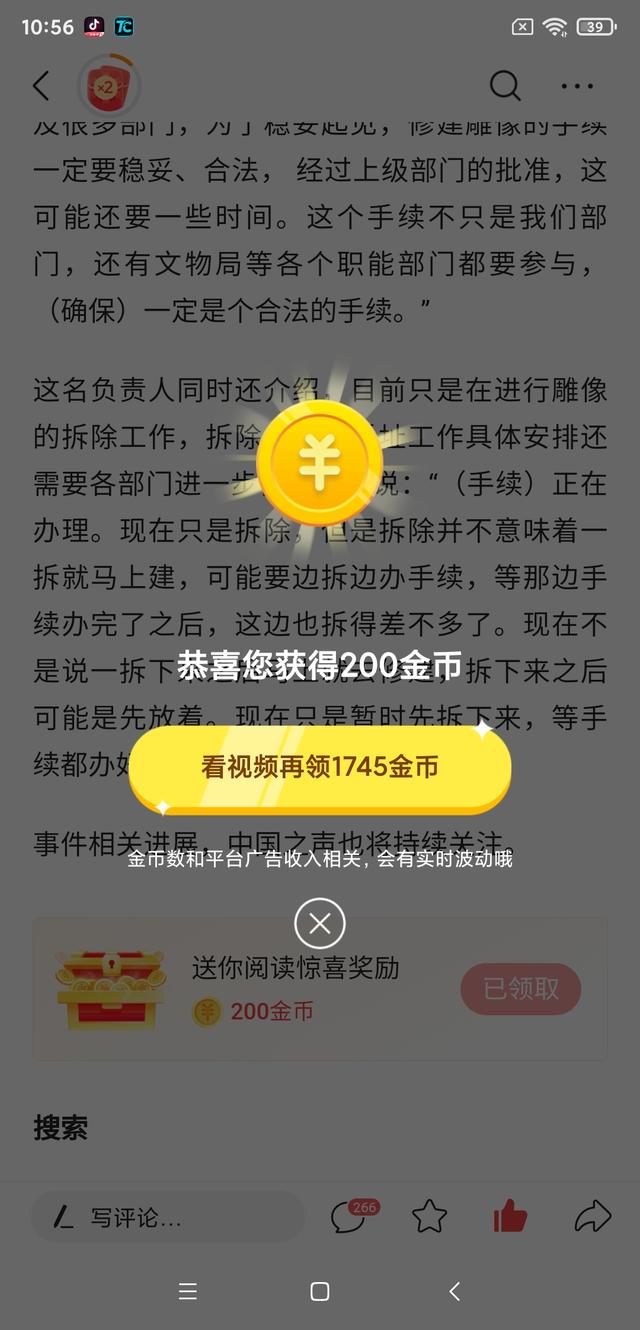View the 266 comments
This screenshot has height=1330, width=640.
(350, 1216)
